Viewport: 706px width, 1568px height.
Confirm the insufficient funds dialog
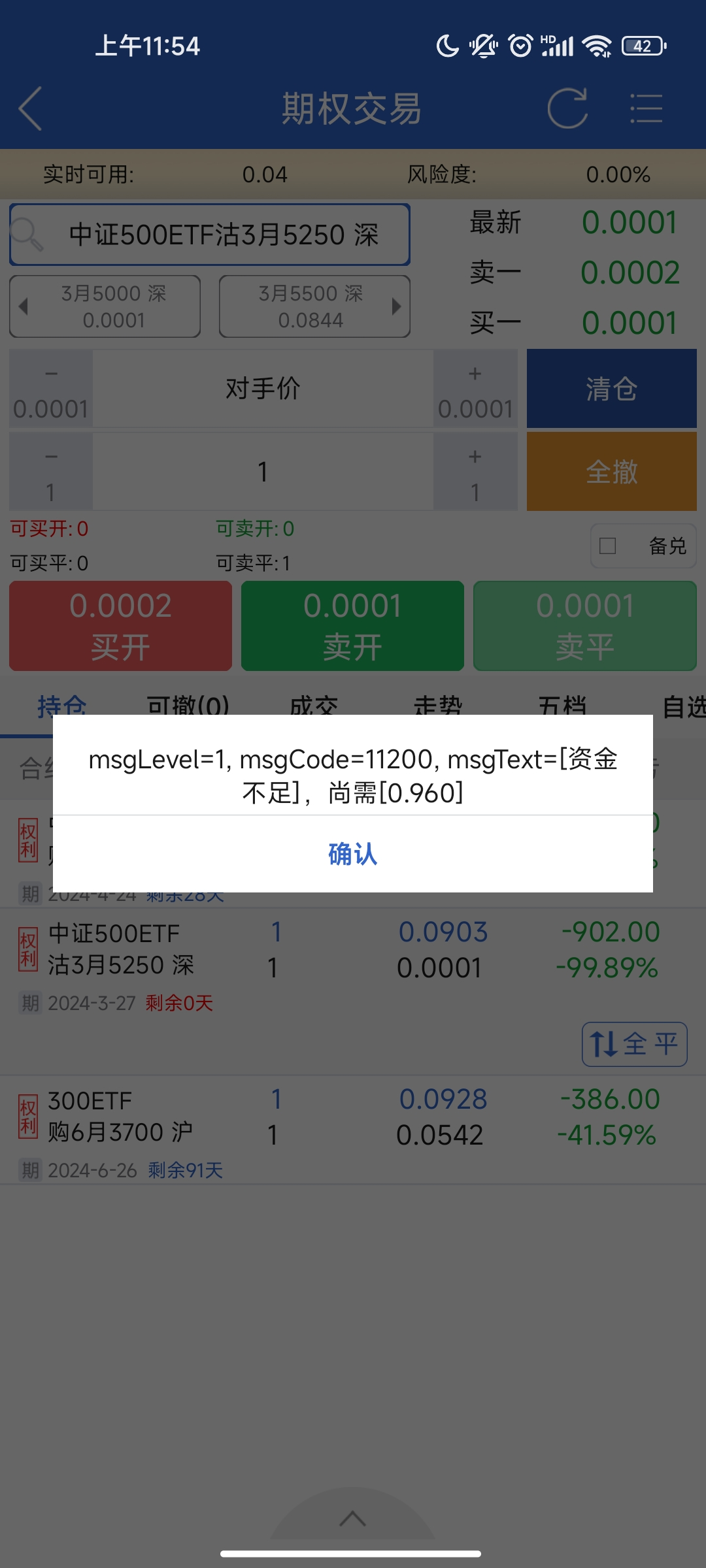coord(353,854)
